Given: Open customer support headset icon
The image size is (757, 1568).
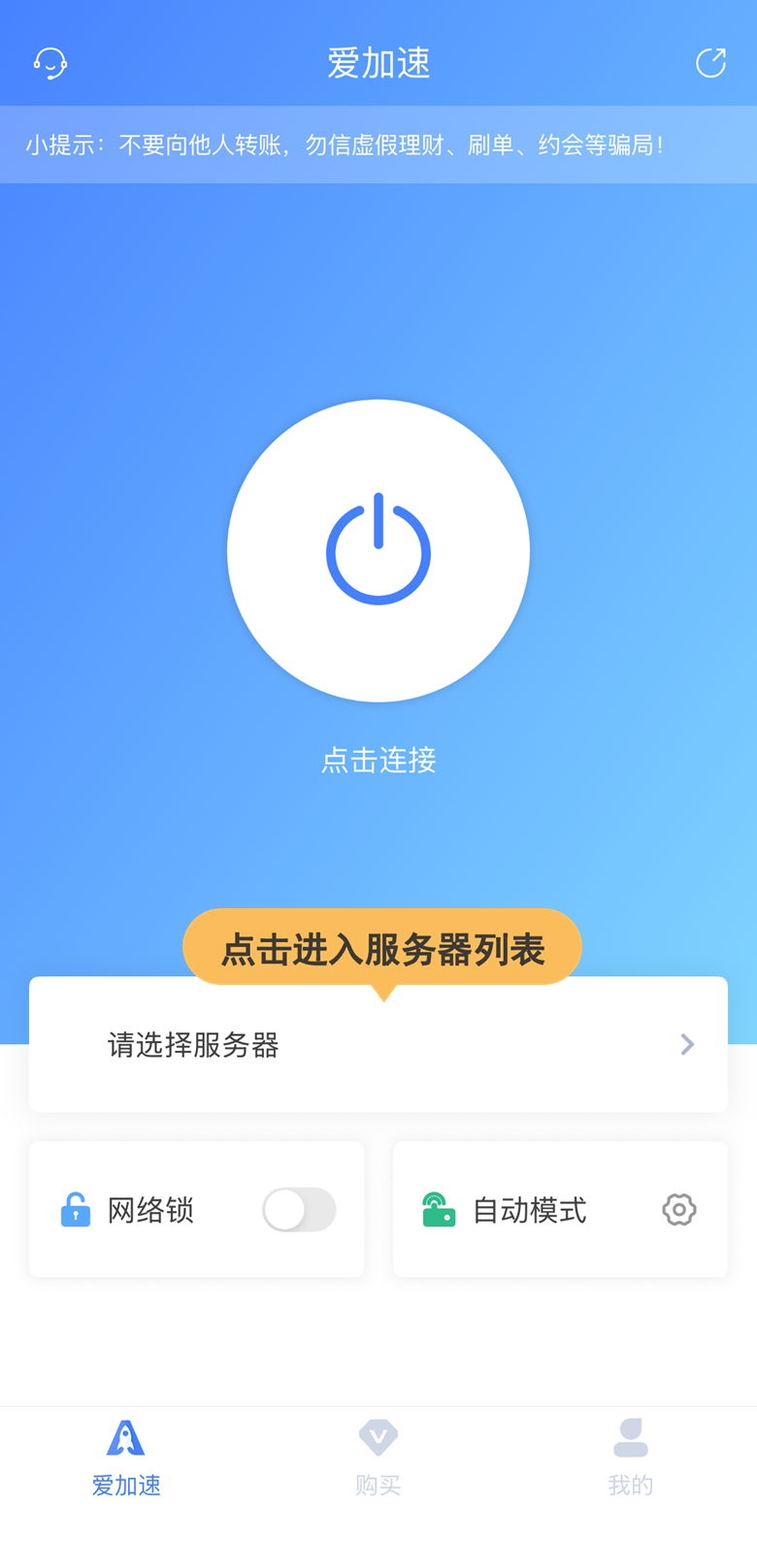Looking at the screenshot, I should tap(50, 63).
